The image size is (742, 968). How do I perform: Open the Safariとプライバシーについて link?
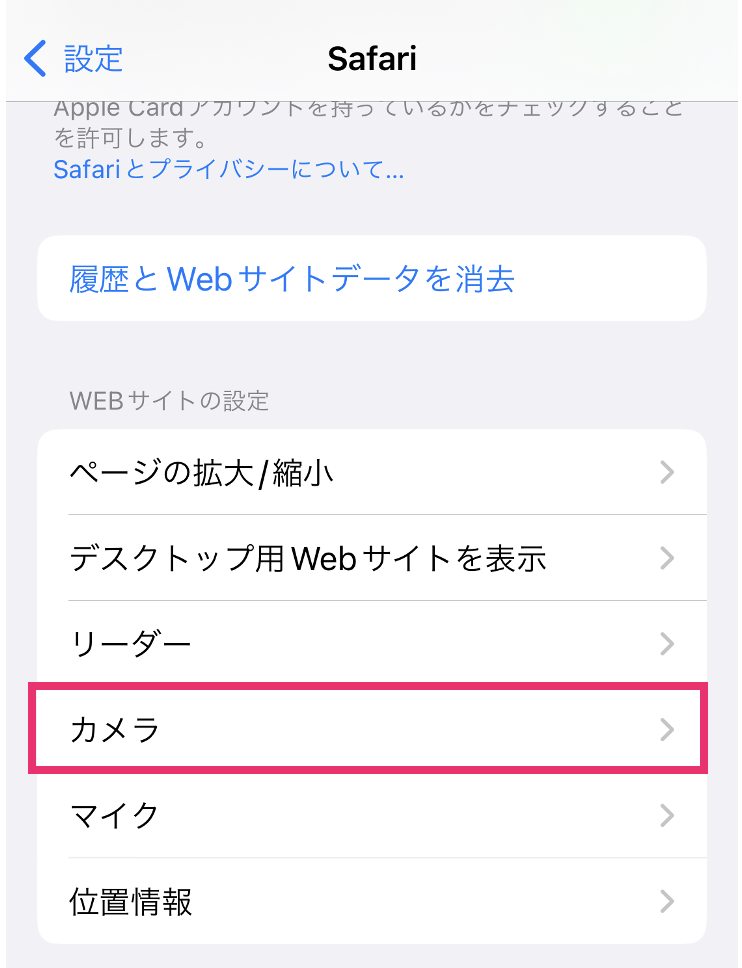229,169
